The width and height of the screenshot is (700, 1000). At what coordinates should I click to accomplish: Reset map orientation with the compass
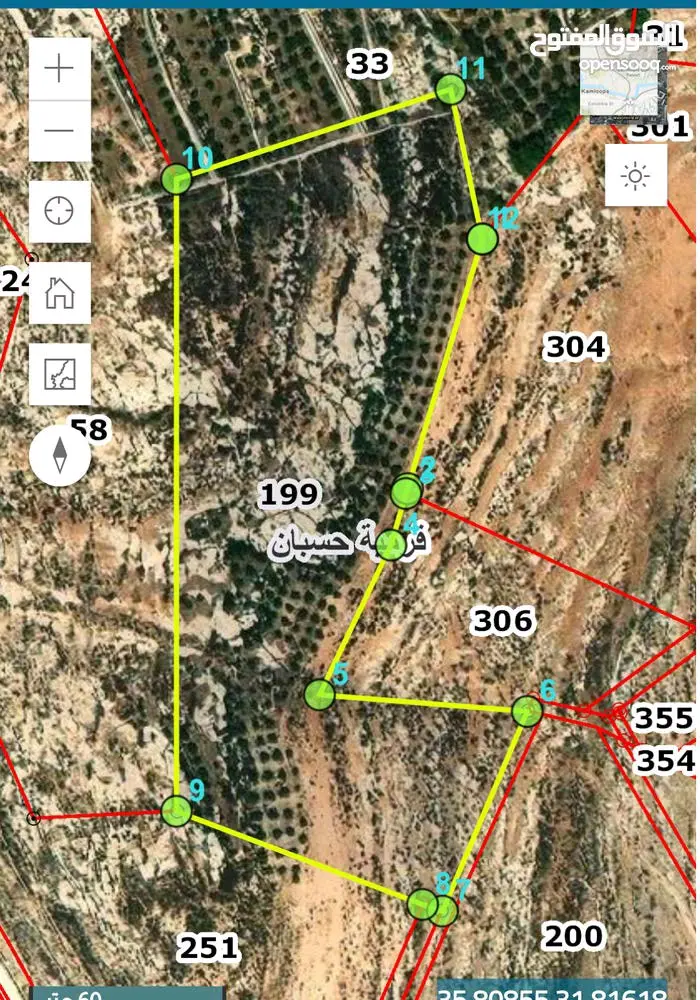tap(60, 456)
